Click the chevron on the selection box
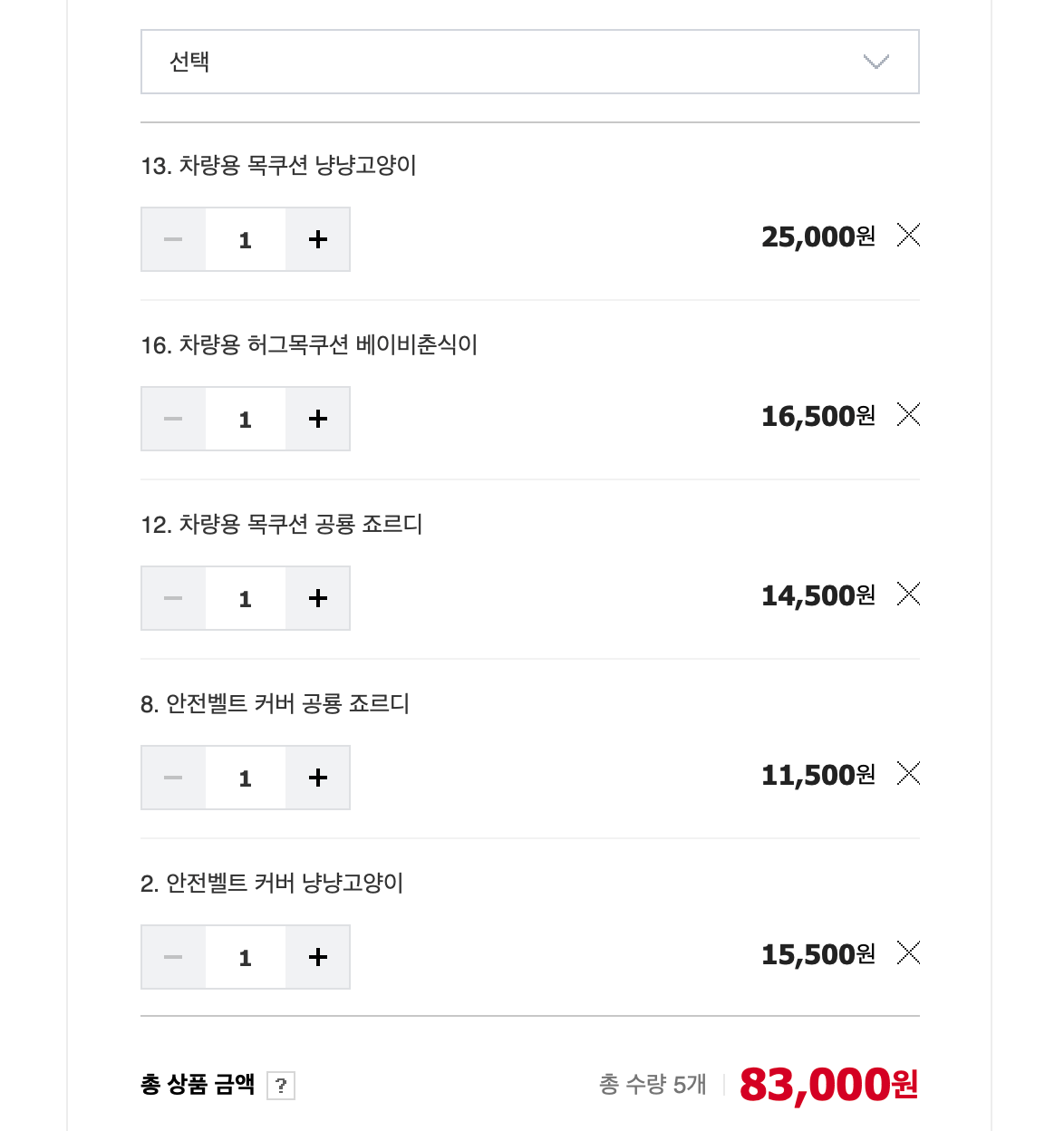Image resolution: width=1064 pixels, height=1131 pixels. click(x=873, y=62)
